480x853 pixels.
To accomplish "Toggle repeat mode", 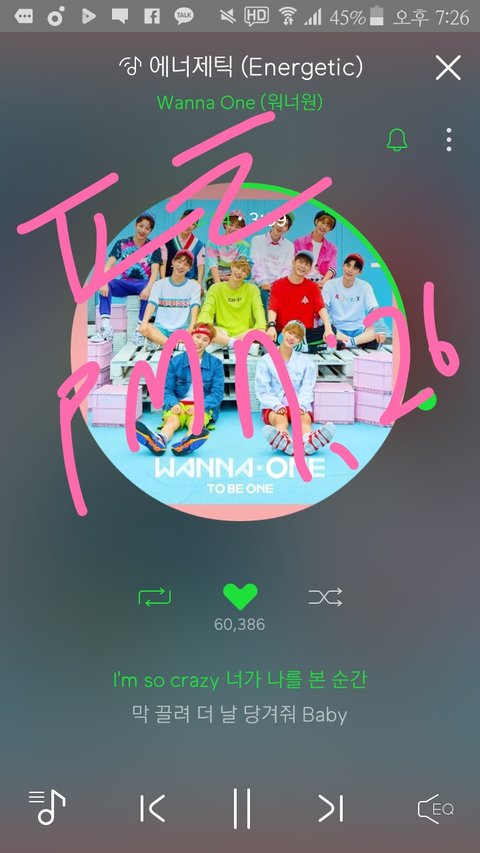I will pos(155,597).
